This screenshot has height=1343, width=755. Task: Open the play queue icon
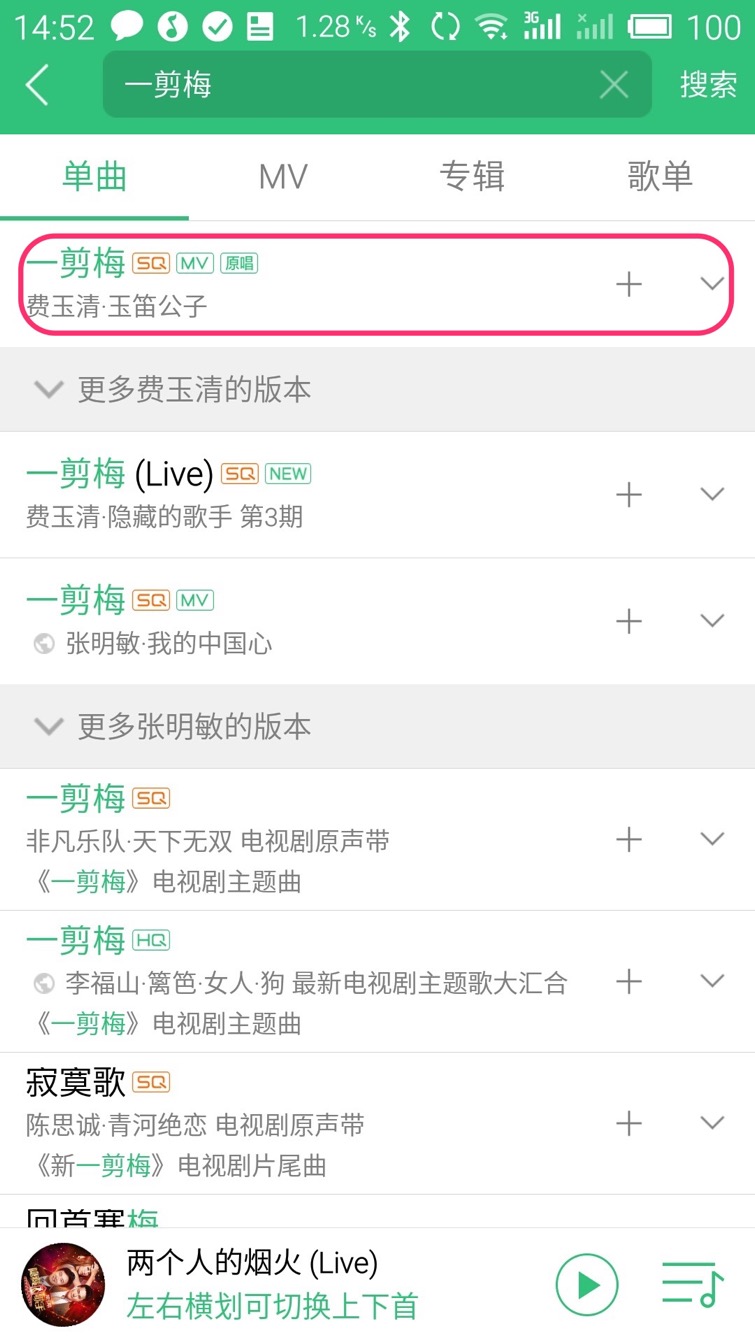pos(692,1285)
